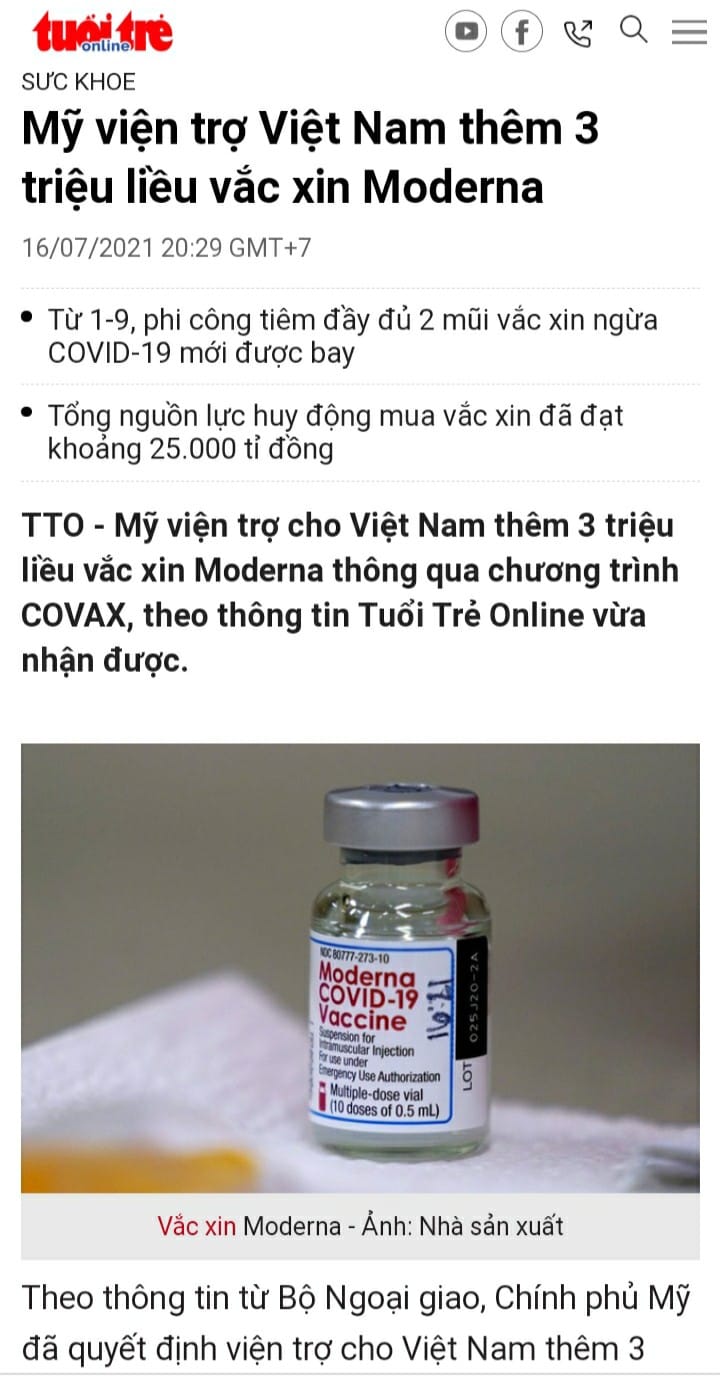720x1376 pixels.
Task: Open the Facebook page icon
Action: pyautogui.click(x=522, y=32)
